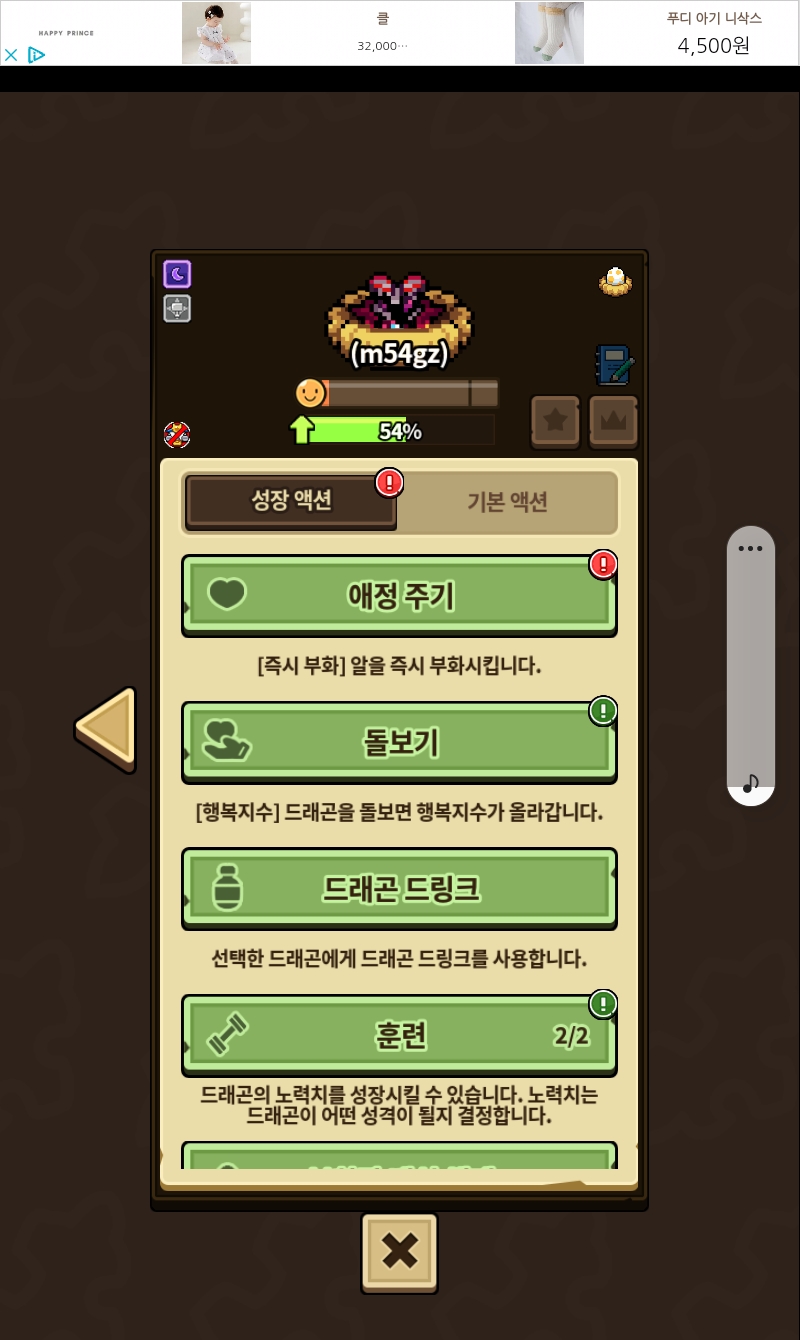Start 훈련 training
Screen dimensions: 800x1340
pyautogui.click(x=399, y=1035)
